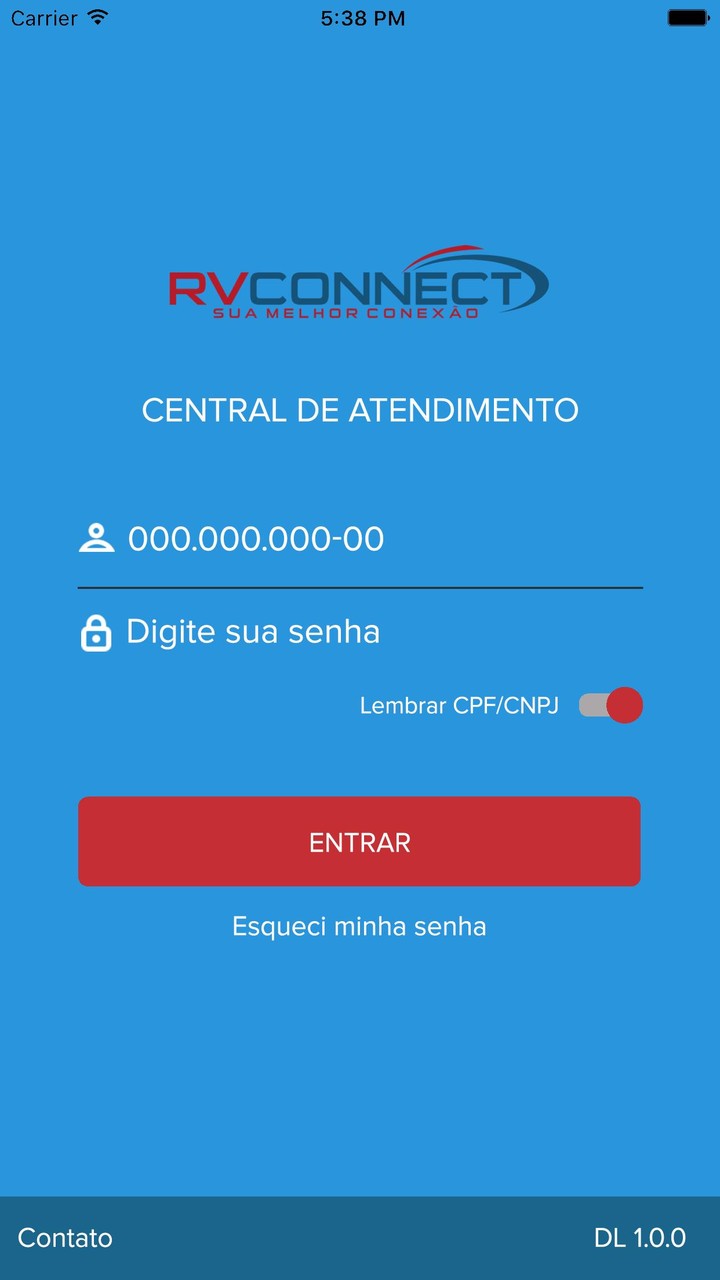Click the red knob of the remember toggle
This screenshot has height=1280, width=720.
[x=624, y=705]
